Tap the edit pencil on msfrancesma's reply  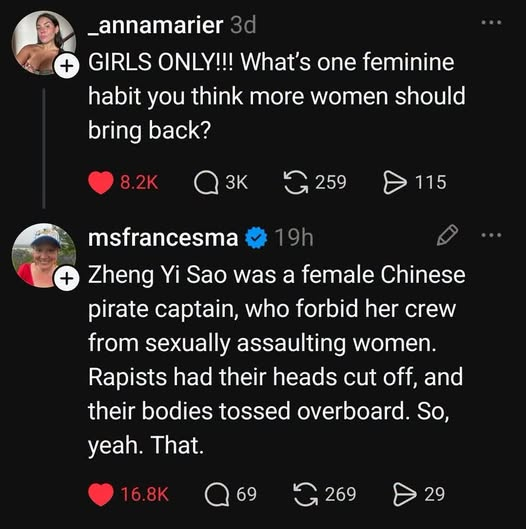tap(447, 235)
